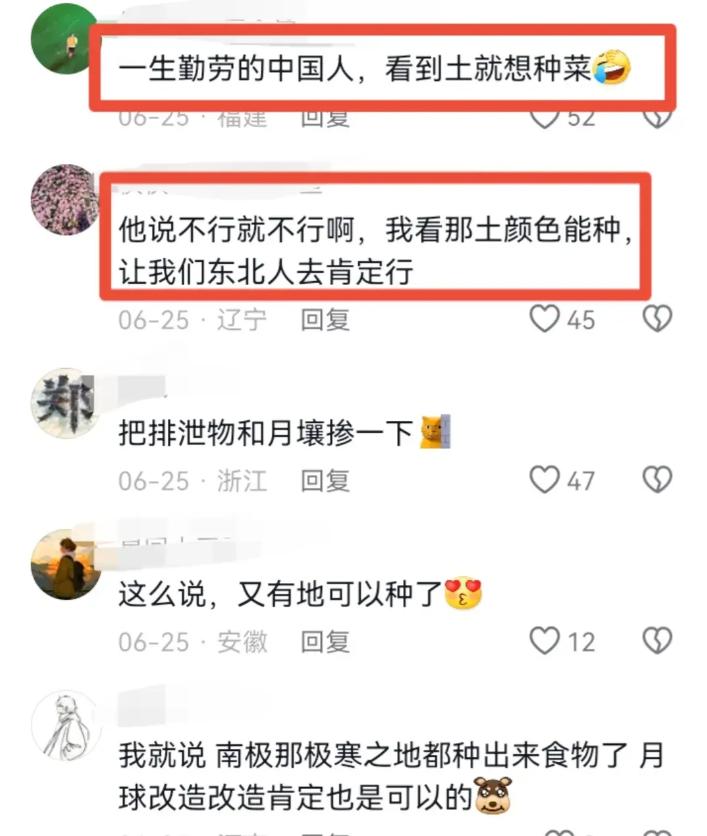Reply to the Liaoning comment about 东北人
This screenshot has height=836, width=707.
pos(325,320)
